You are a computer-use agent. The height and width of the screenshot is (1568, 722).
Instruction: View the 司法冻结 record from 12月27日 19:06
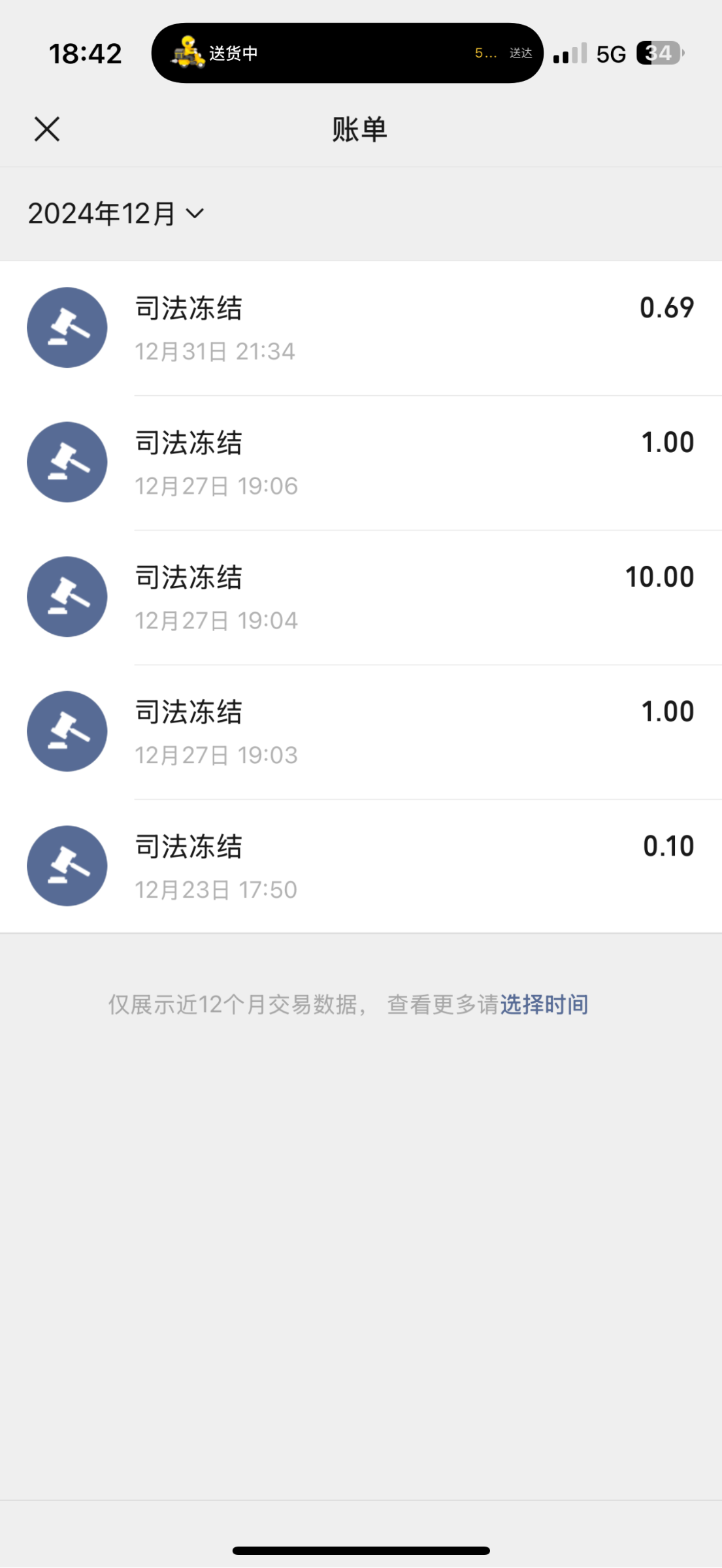point(361,463)
